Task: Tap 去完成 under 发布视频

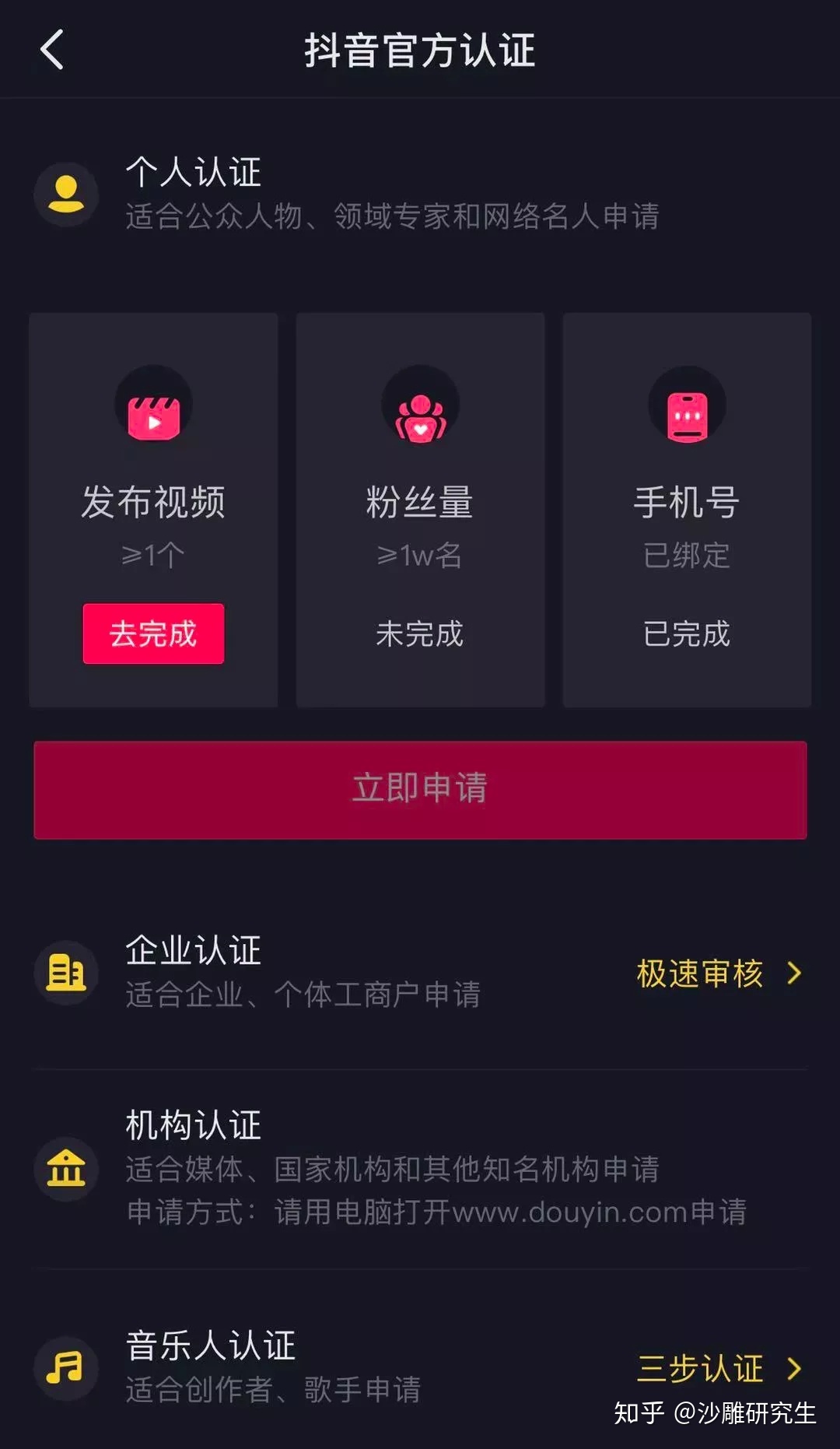Action: point(153,633)
